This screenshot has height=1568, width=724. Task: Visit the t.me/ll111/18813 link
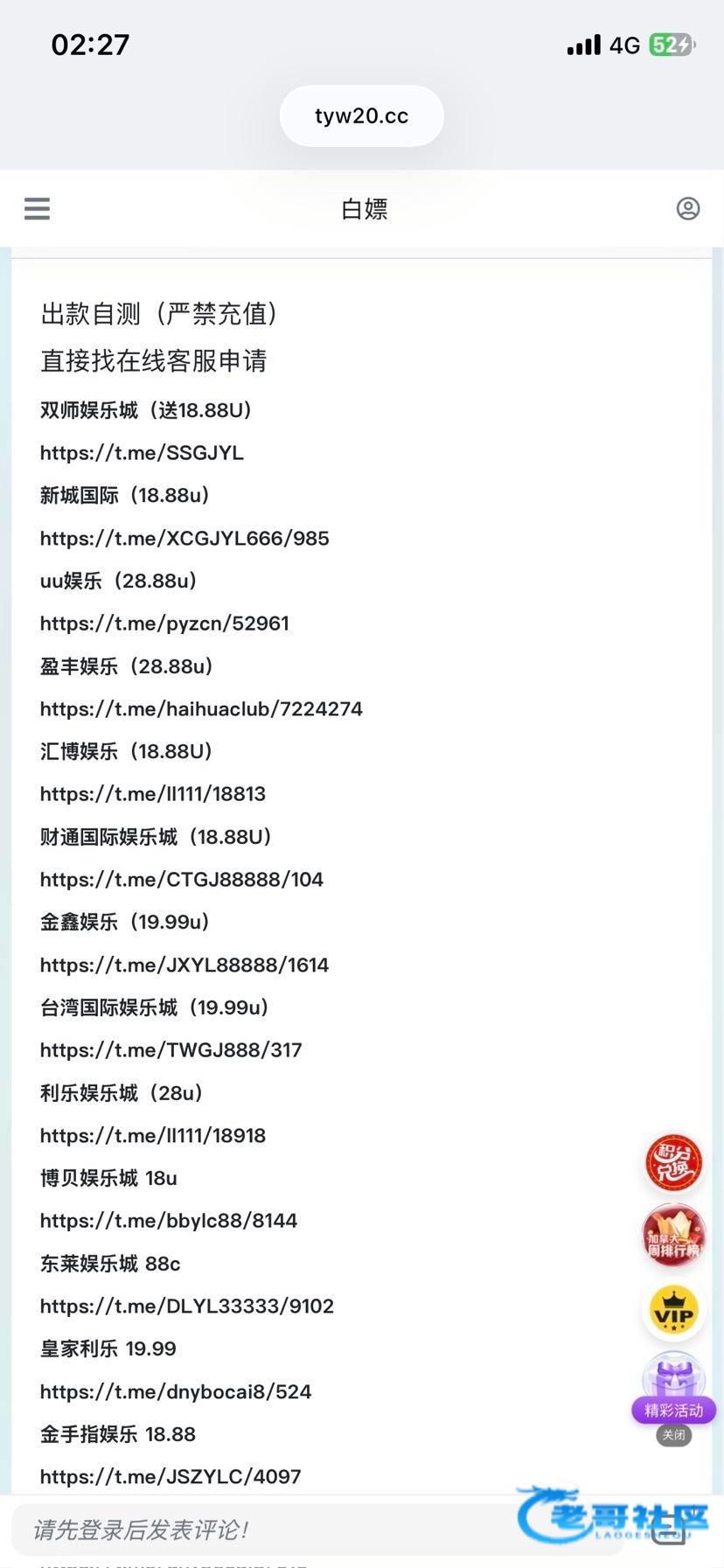[153, 794]
